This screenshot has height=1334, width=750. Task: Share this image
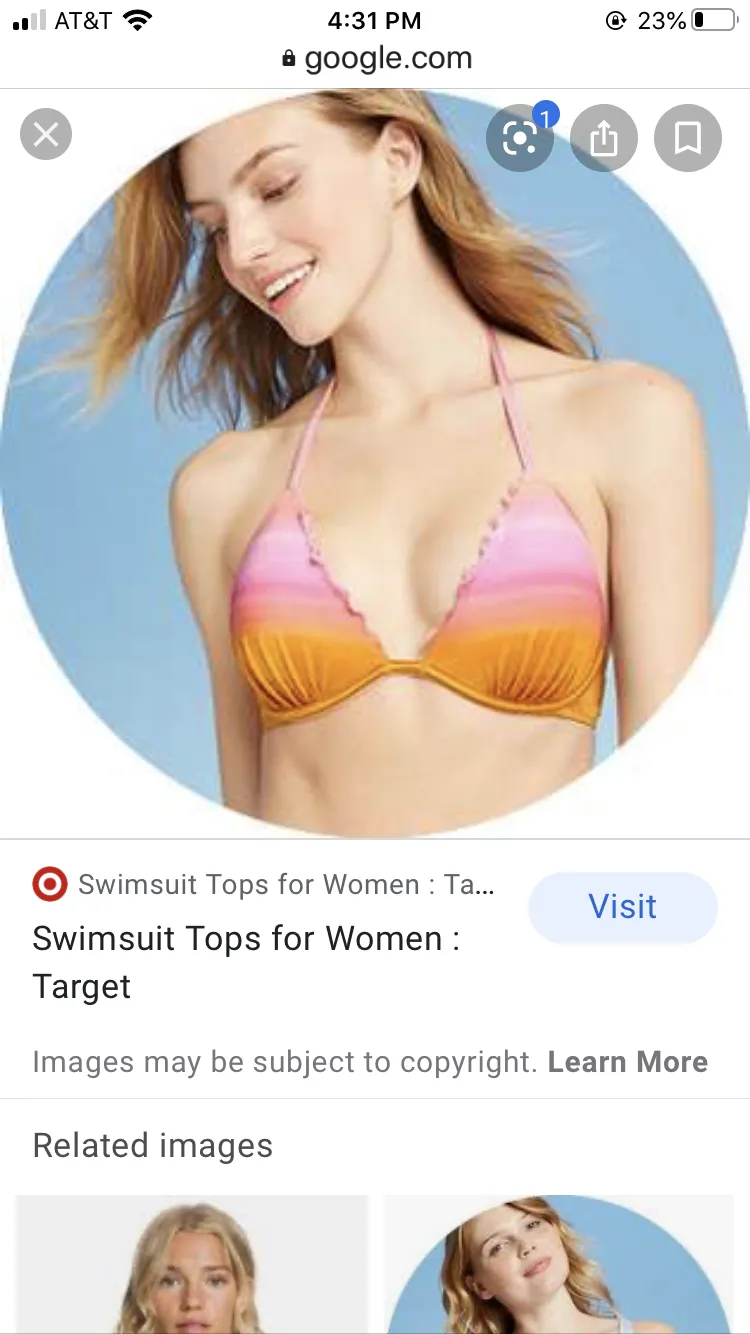tap(604, 138)
